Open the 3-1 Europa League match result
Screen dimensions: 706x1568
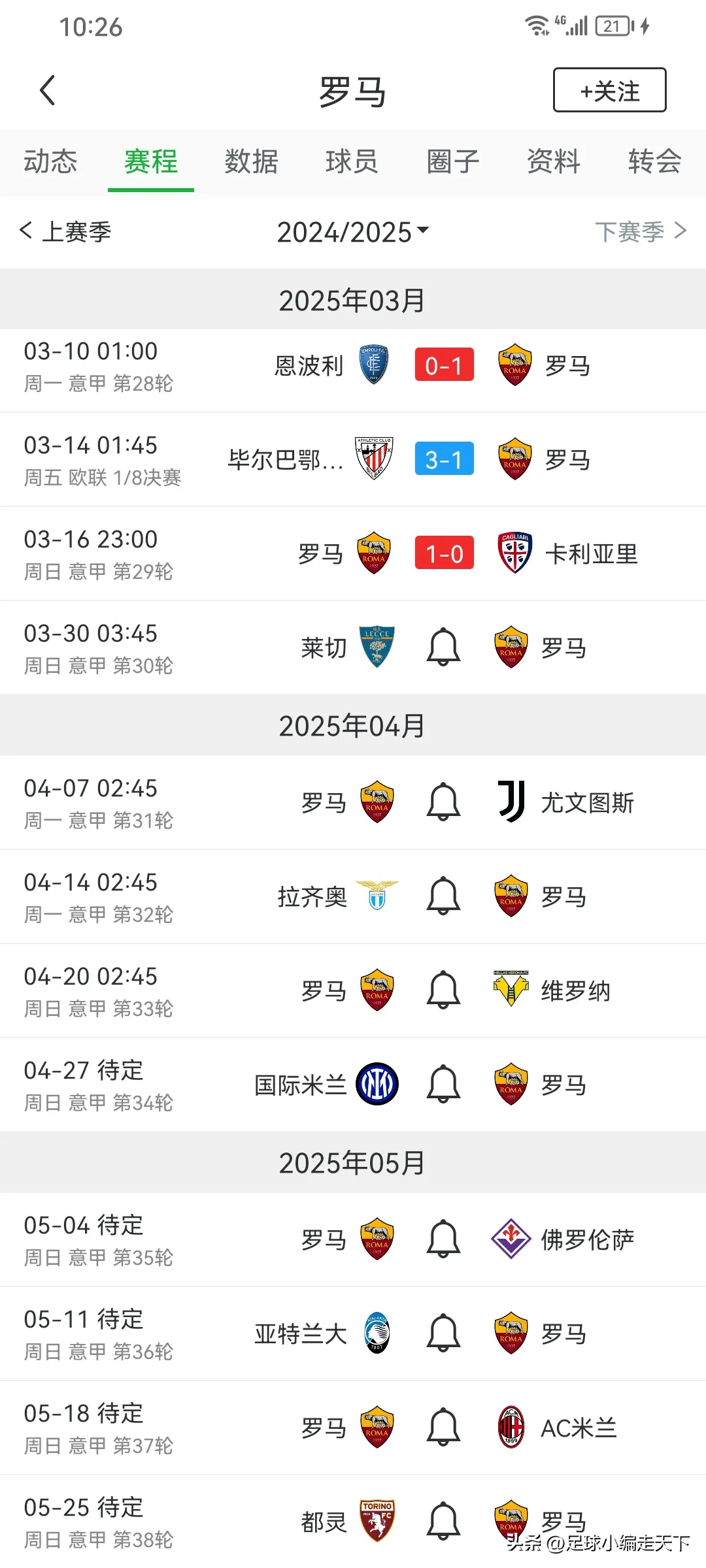444,459
